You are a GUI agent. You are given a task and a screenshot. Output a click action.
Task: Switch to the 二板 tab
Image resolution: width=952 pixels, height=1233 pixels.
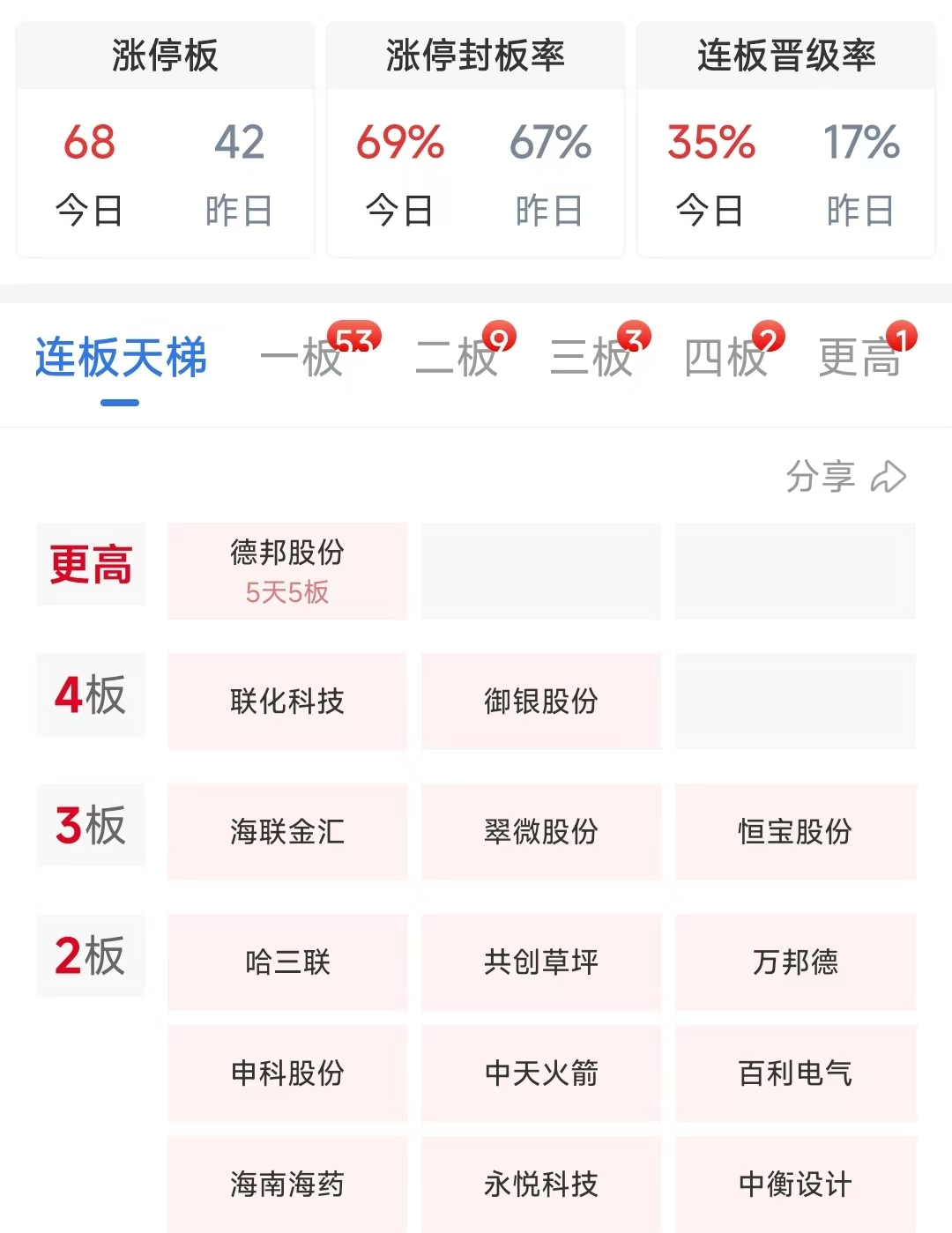[457, 358]
